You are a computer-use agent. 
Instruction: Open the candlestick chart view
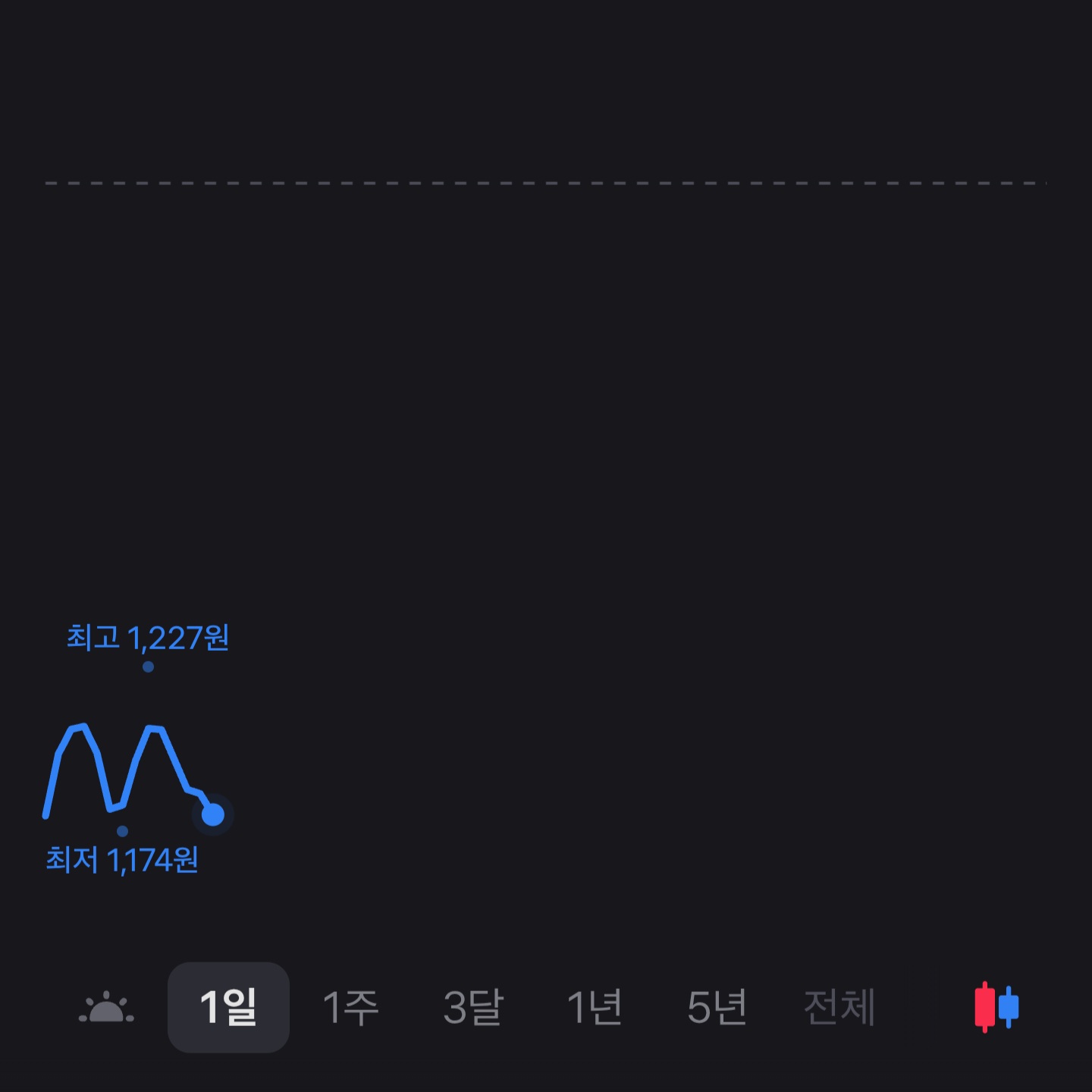[x=996, y=1007]
